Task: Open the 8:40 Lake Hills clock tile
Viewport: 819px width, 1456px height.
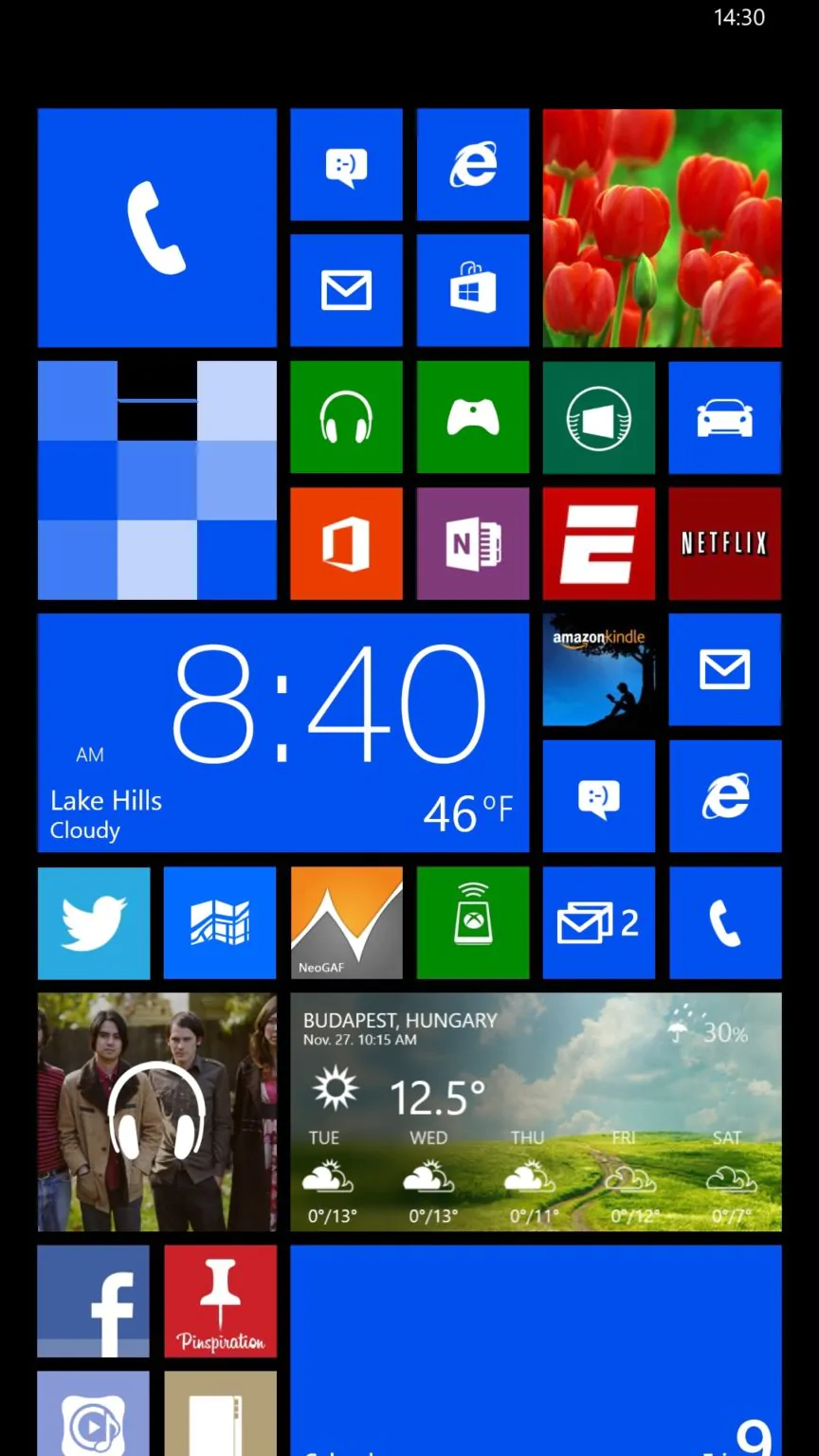Action: pos(282,733)
